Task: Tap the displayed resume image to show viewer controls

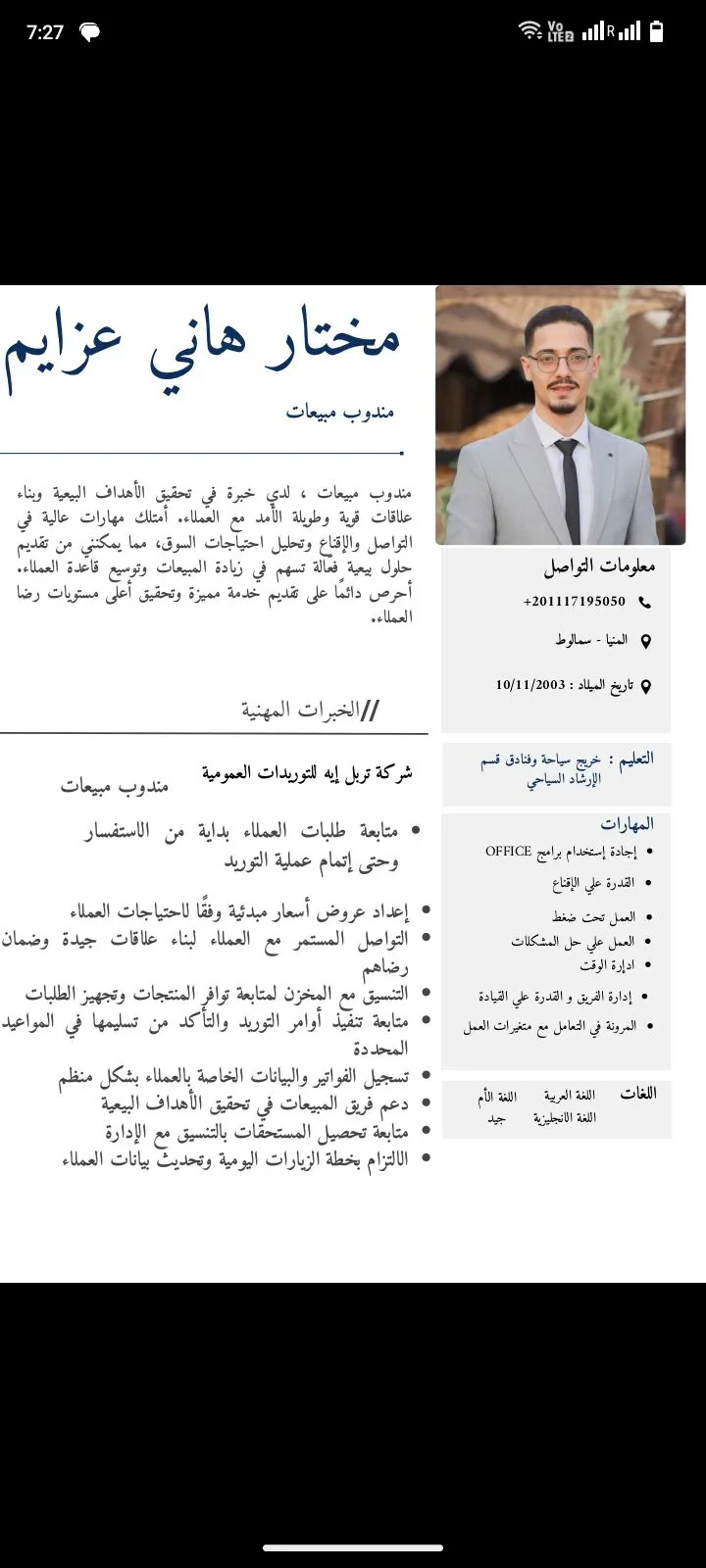Action: tap(353, 783)
